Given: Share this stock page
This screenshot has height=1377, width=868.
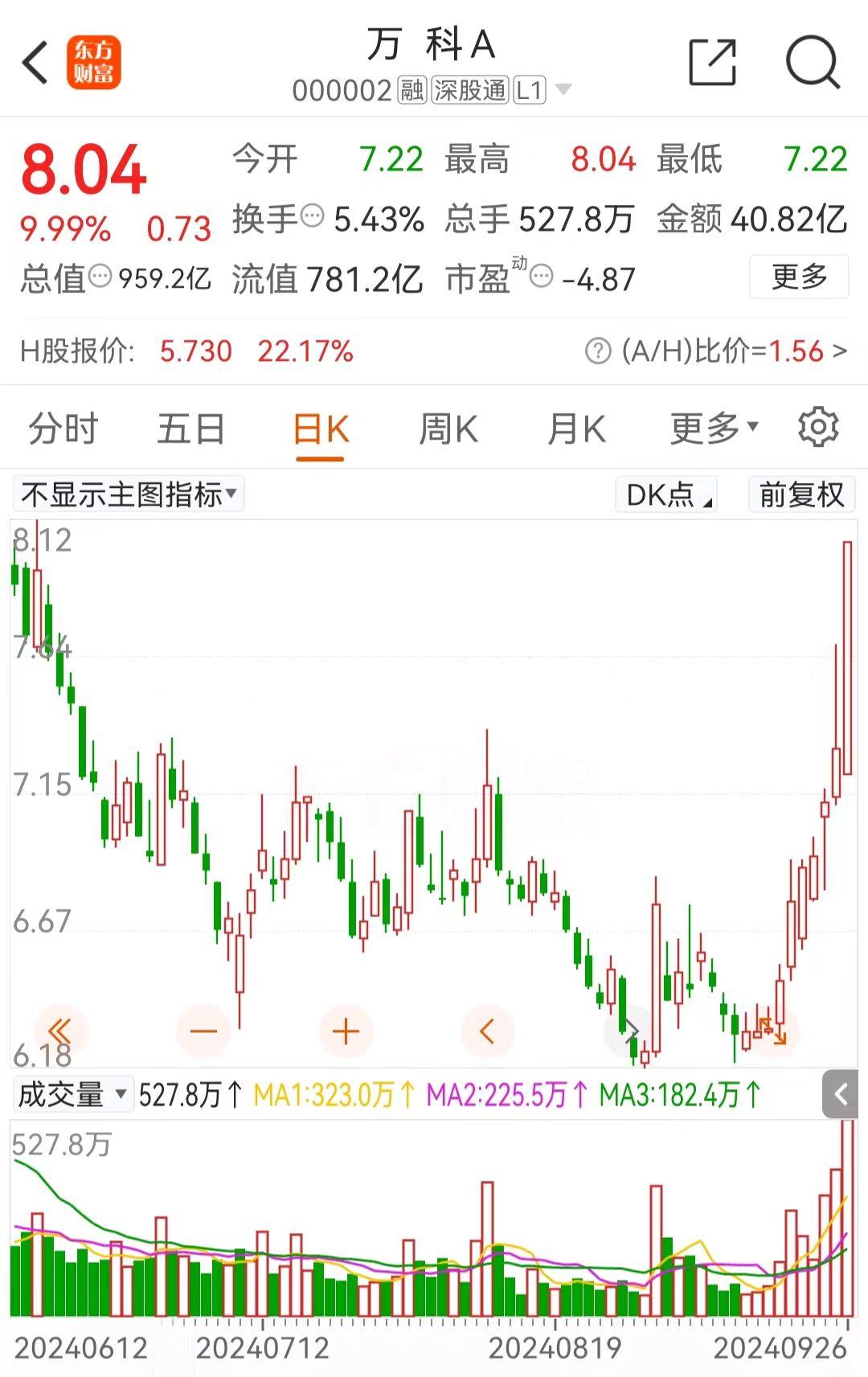Looking at the screenshot, I should 713,62.
